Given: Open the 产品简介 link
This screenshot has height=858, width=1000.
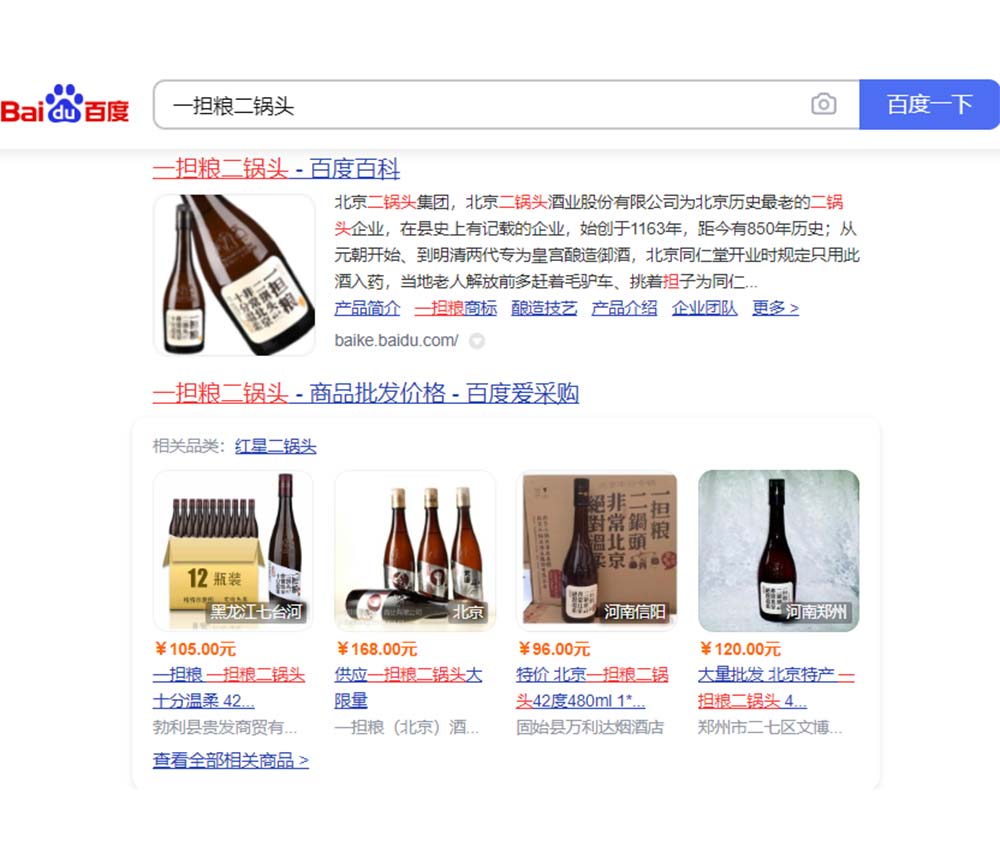Looking at the screenshot, I should 367,308.
